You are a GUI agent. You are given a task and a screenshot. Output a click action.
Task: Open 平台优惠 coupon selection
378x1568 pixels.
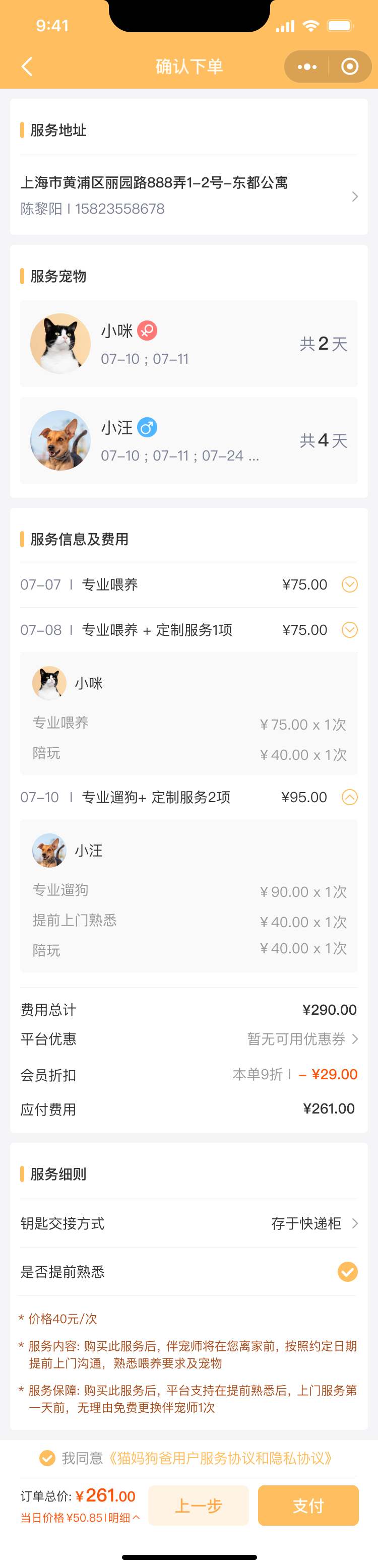pos(302,1039)
